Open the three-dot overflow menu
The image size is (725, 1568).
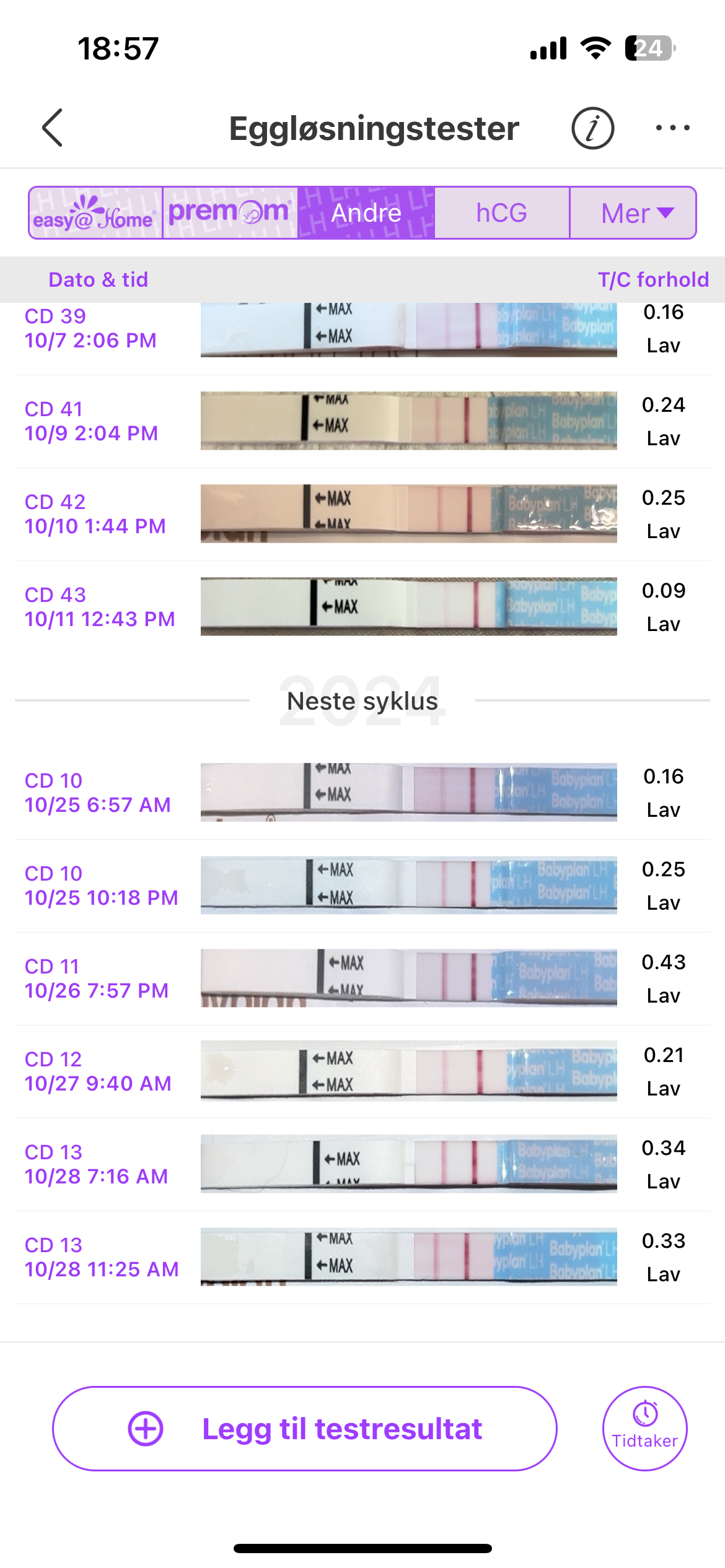[x=672, y=128]
